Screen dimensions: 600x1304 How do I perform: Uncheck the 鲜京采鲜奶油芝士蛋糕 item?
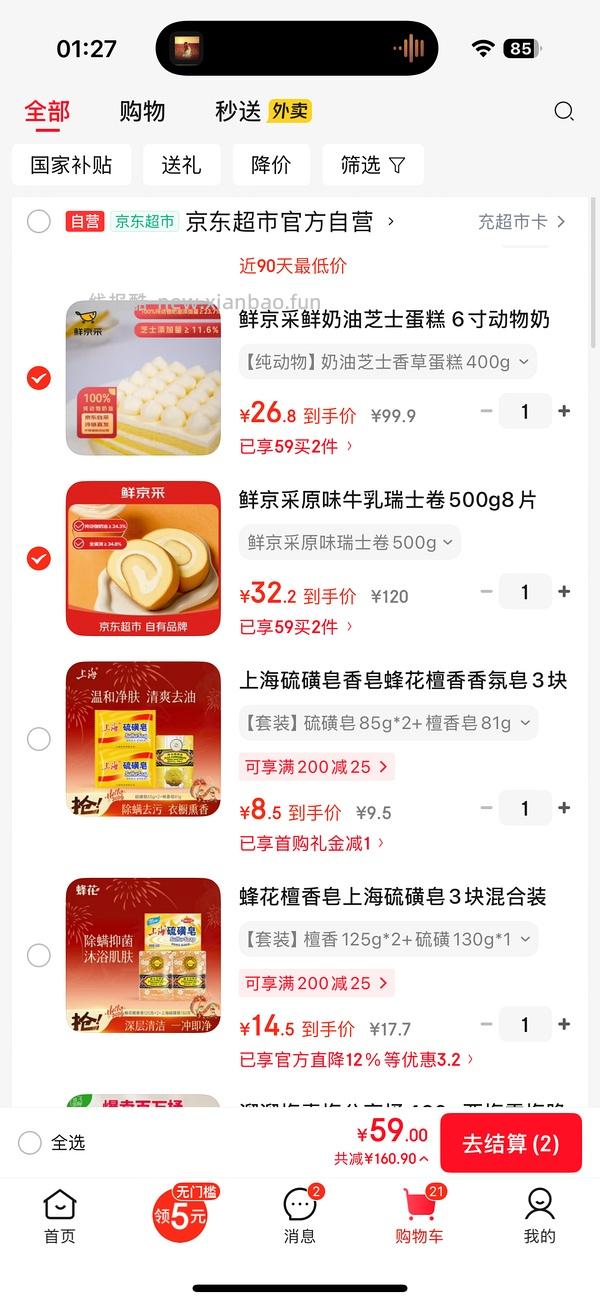[x=39, y=378]
